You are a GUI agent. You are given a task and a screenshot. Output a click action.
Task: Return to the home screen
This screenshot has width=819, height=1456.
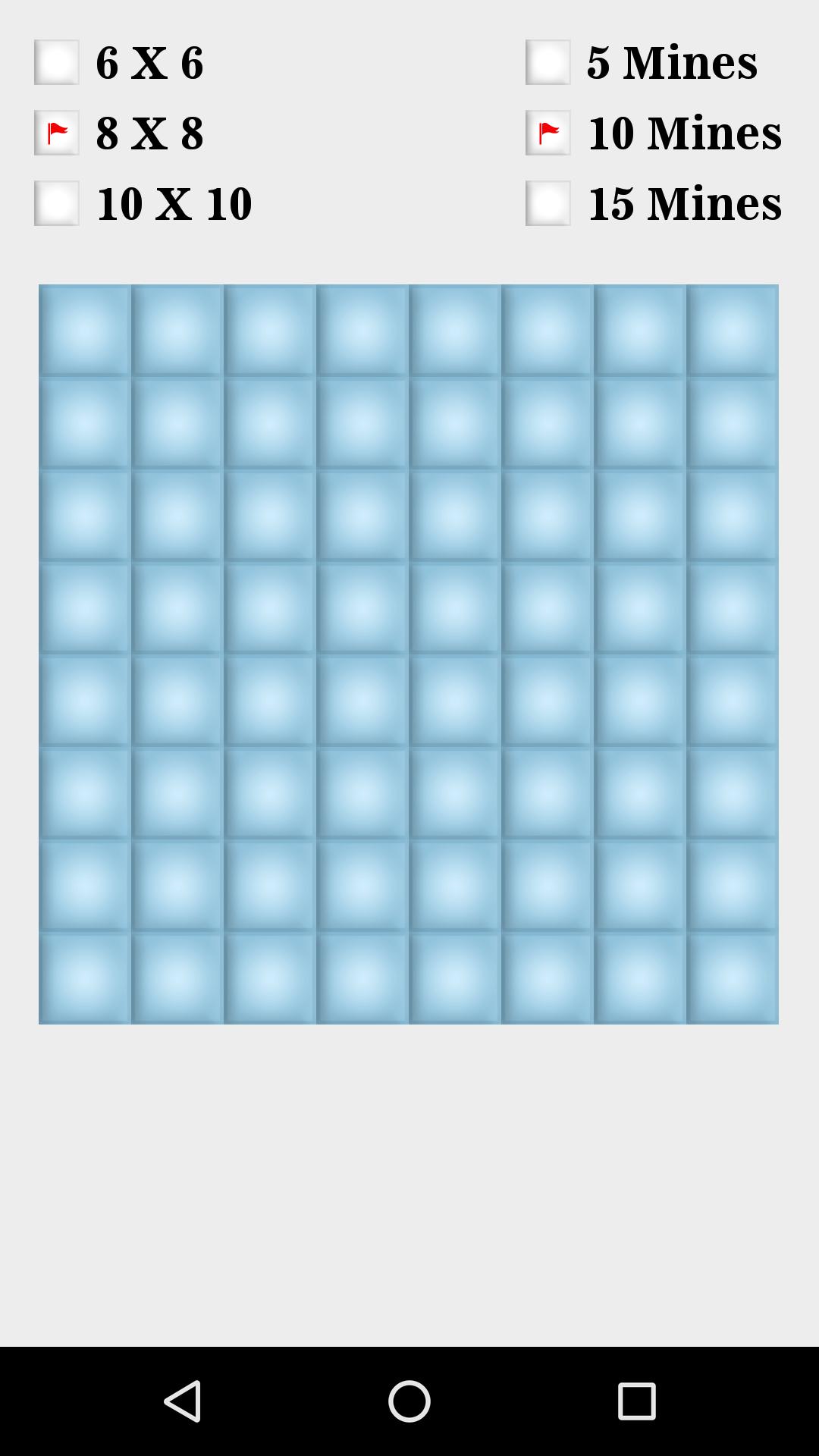click(x=409, y=1401)
